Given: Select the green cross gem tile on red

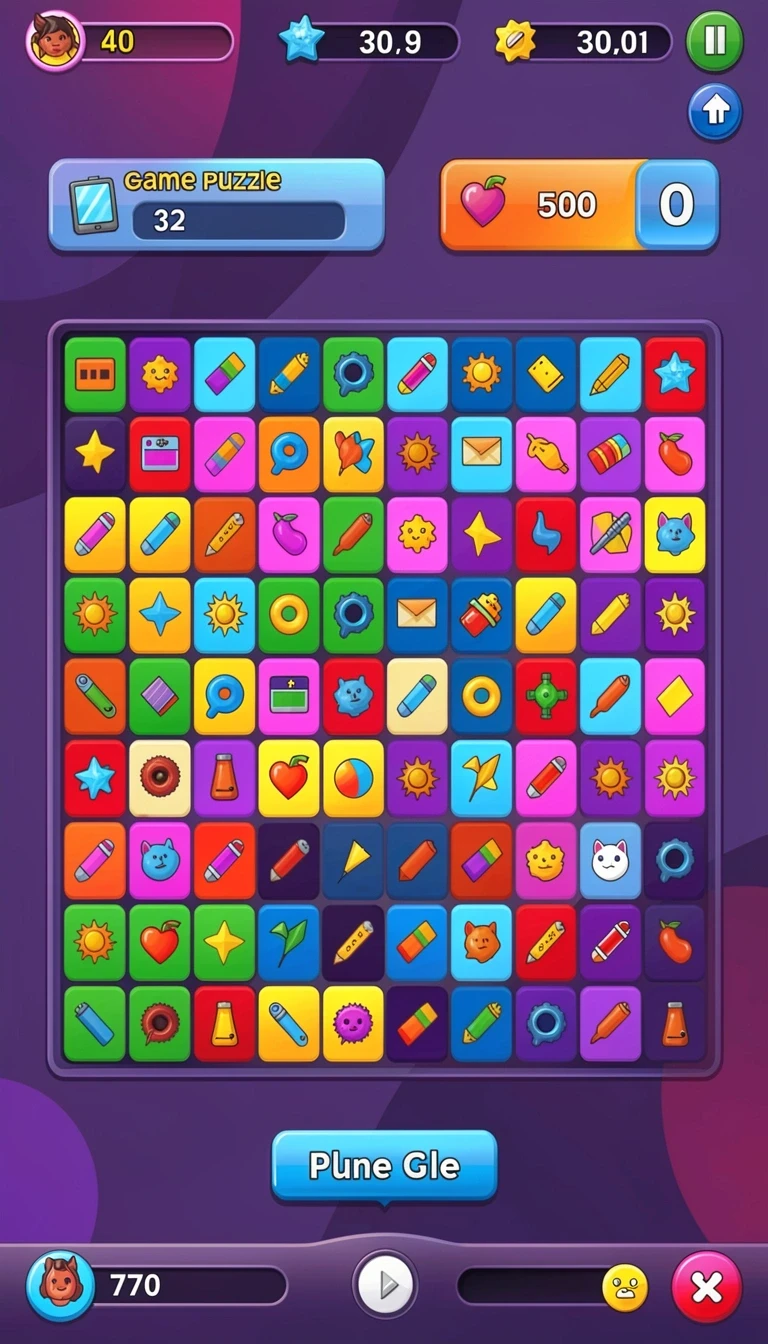Looking at the screenshot, I should click(546, 697).
